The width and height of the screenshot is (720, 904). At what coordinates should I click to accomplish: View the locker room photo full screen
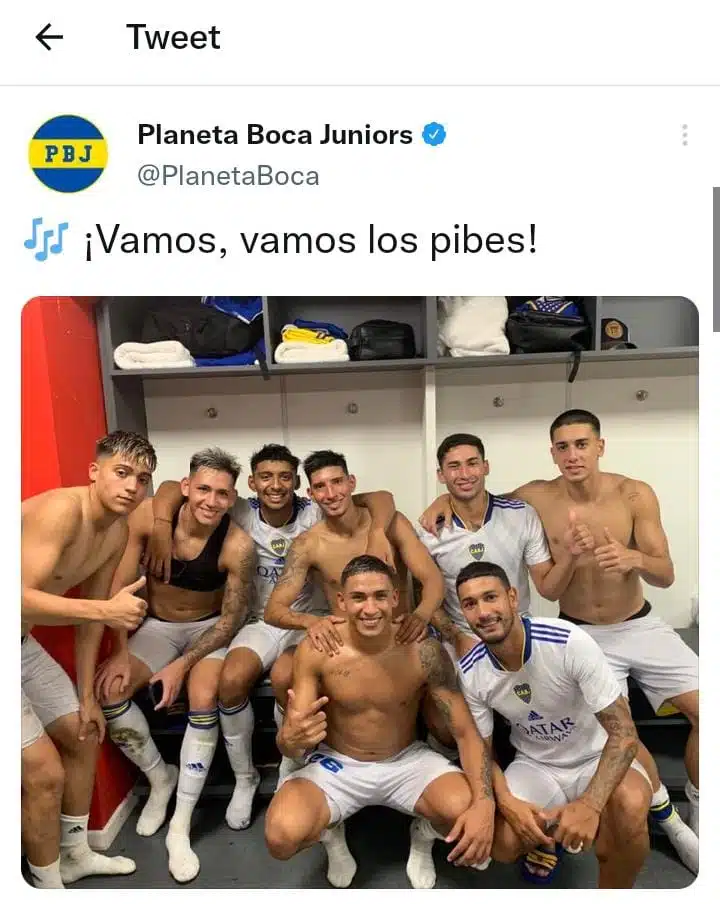click(360, 592)
